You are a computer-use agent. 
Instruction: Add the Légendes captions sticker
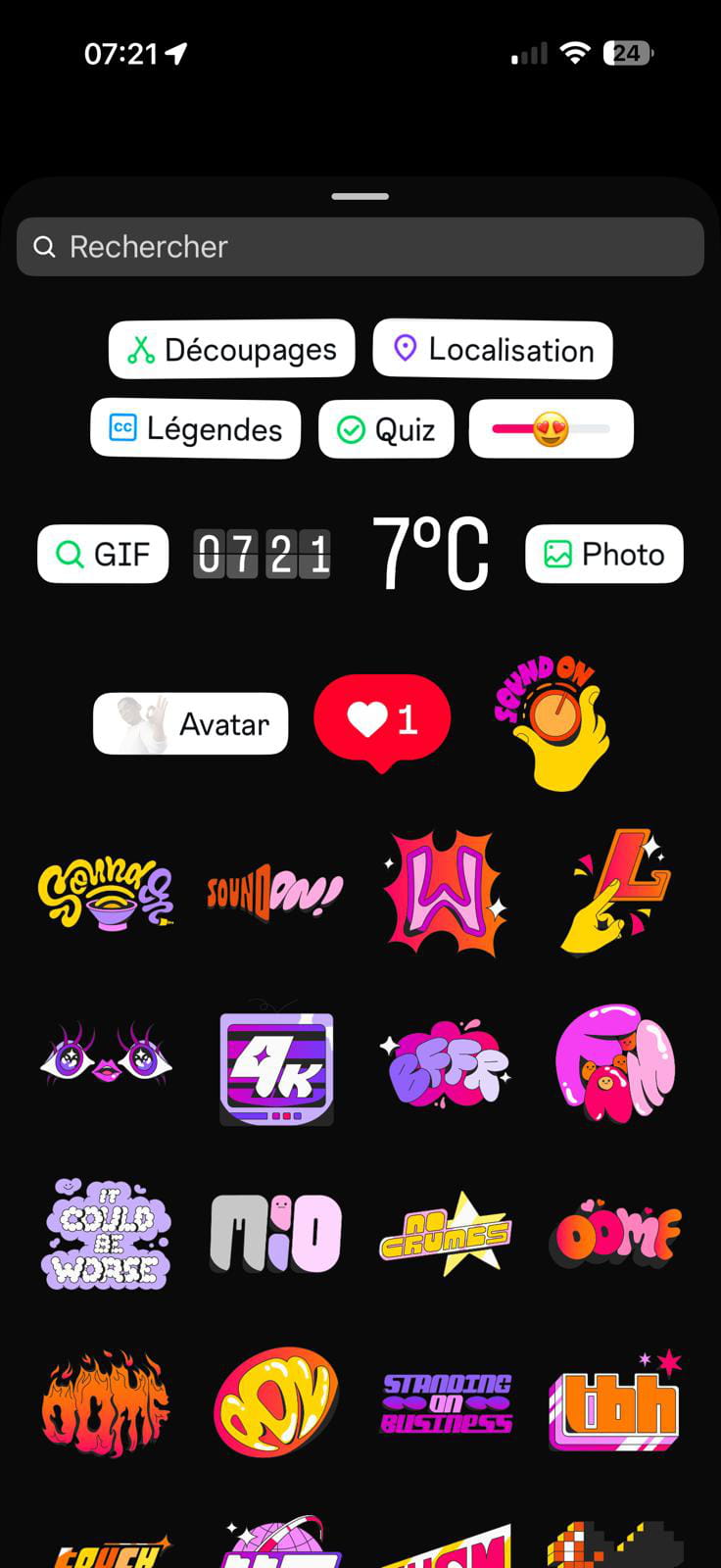(196, 429)
